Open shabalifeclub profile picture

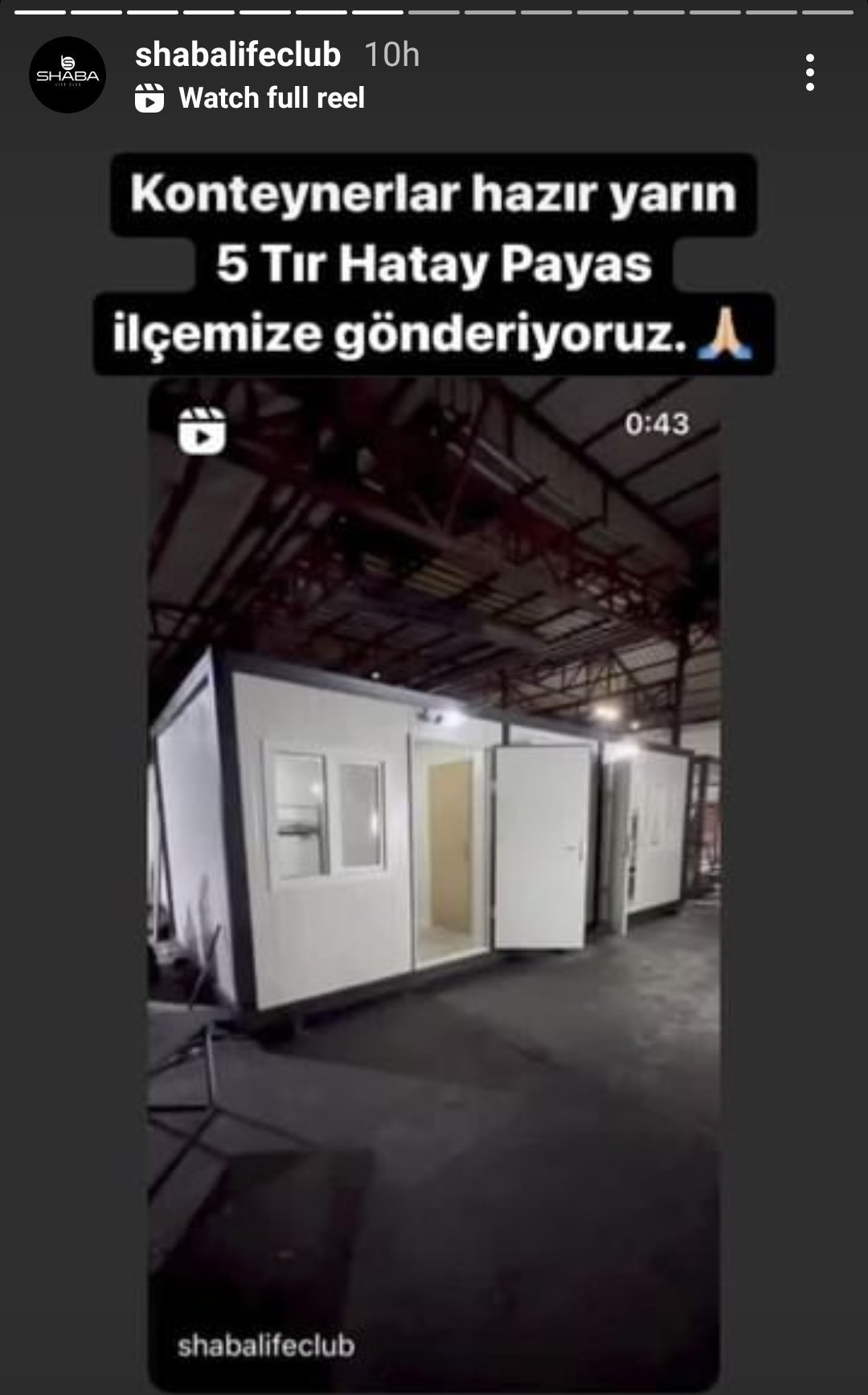click(x=68, y=75)
